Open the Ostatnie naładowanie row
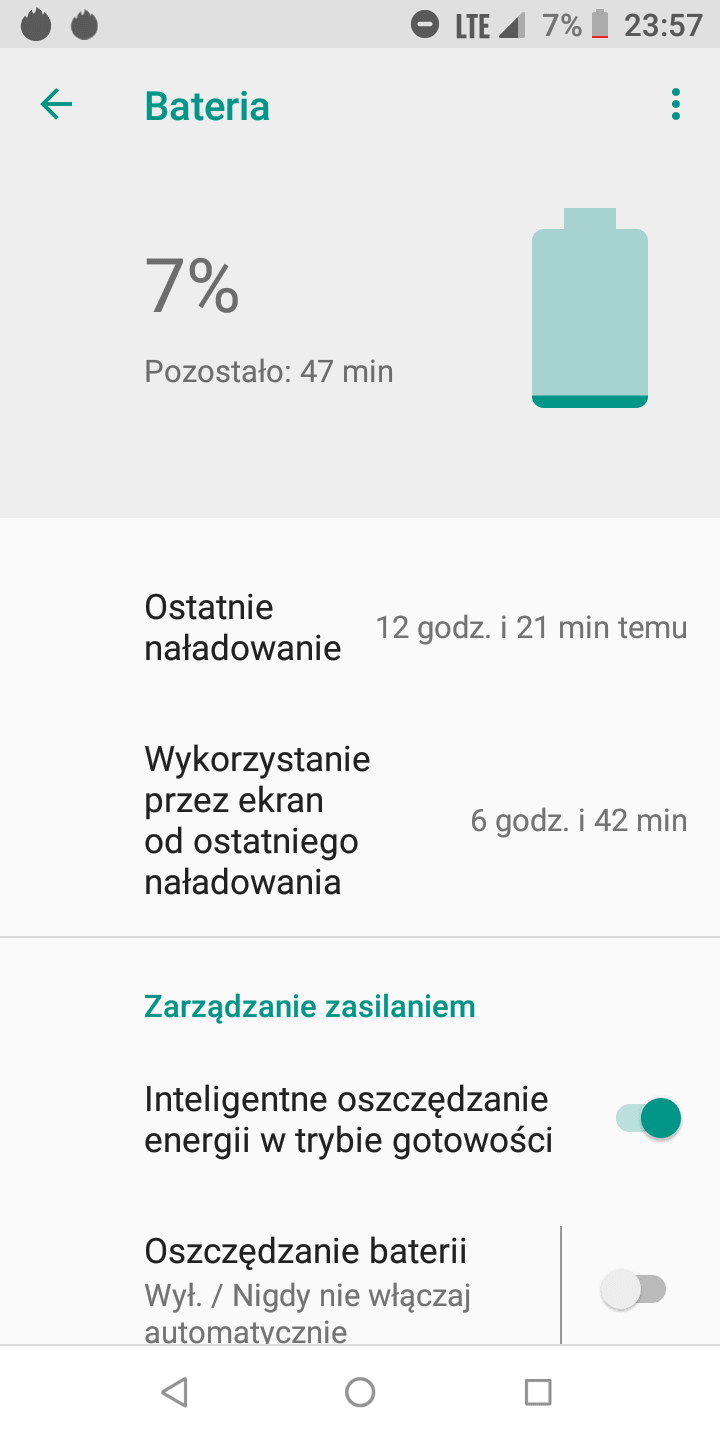 click(x=360, y=628)
